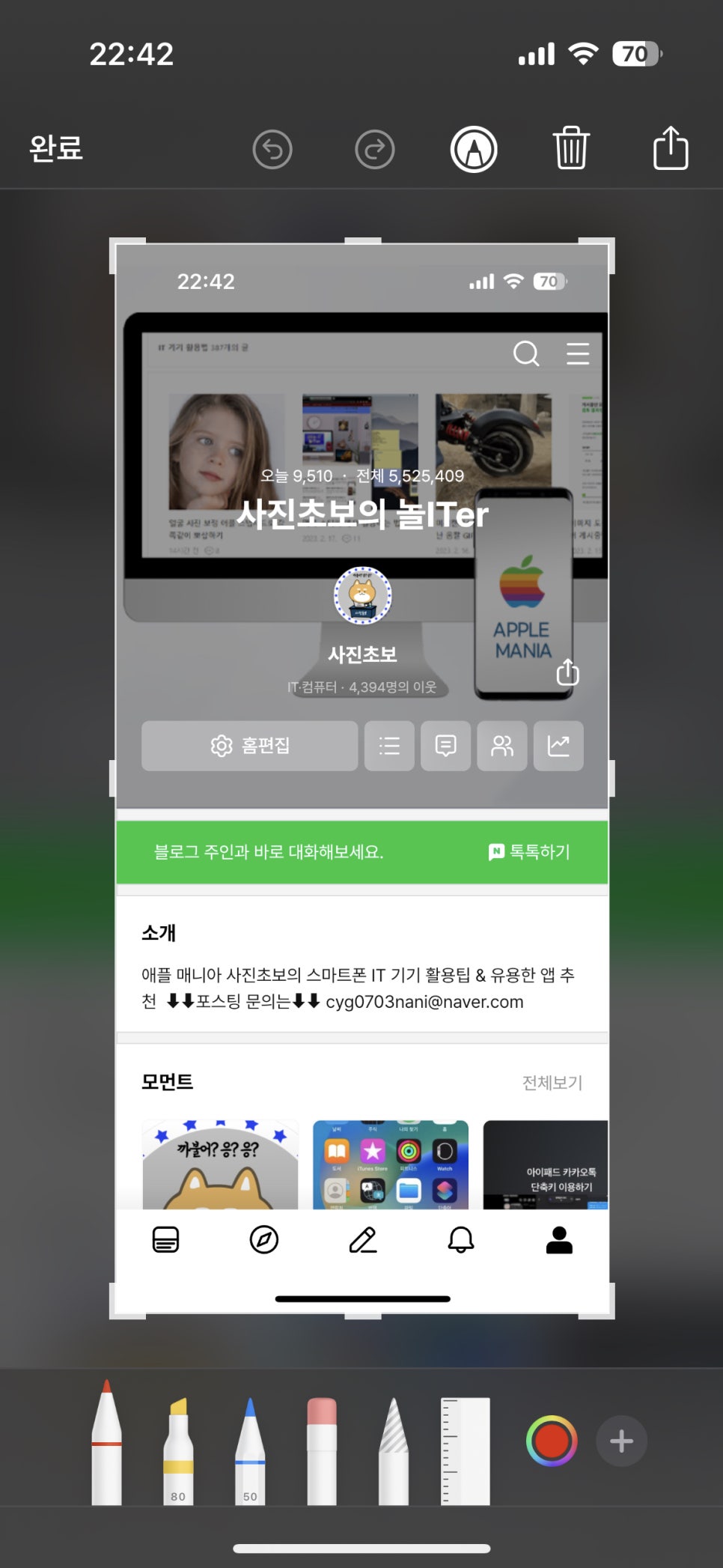Undo the last markup action
The image size is (723, 1568).
(272, 149)
